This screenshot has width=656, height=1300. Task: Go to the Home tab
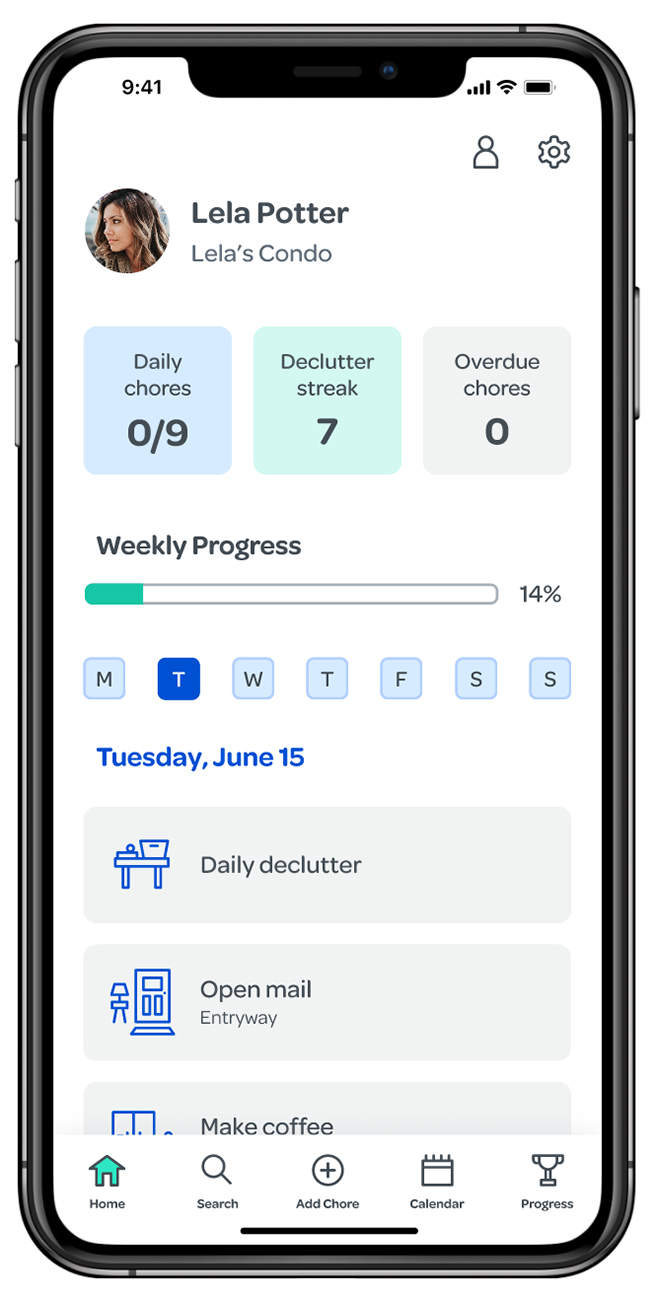[x=107, y=1182]
